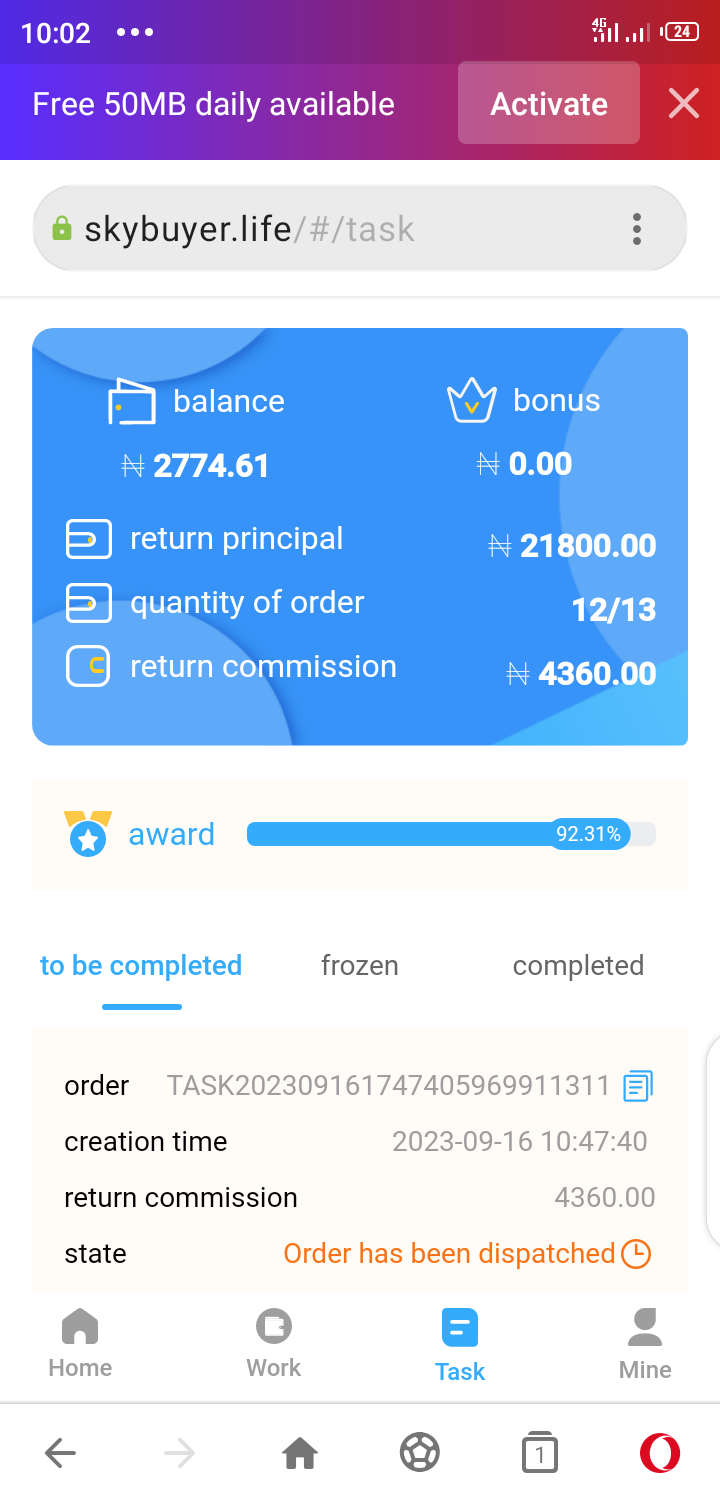Viewport: 720px width, 1500px height.
Task: Select the to be completed tab
Action: (141, 965)
